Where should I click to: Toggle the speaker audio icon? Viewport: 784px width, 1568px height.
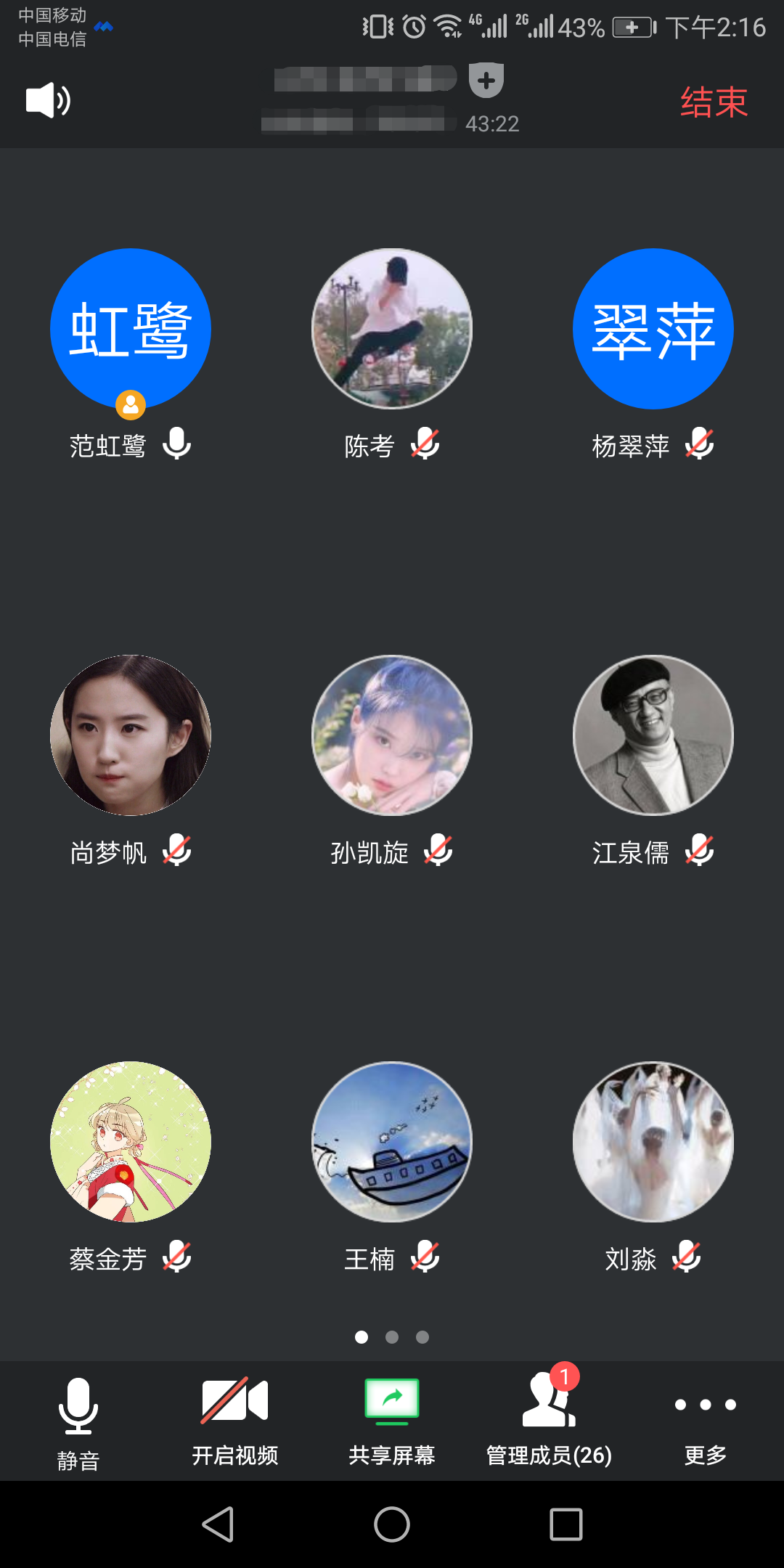pyautogui.click(x=48, y=100)
